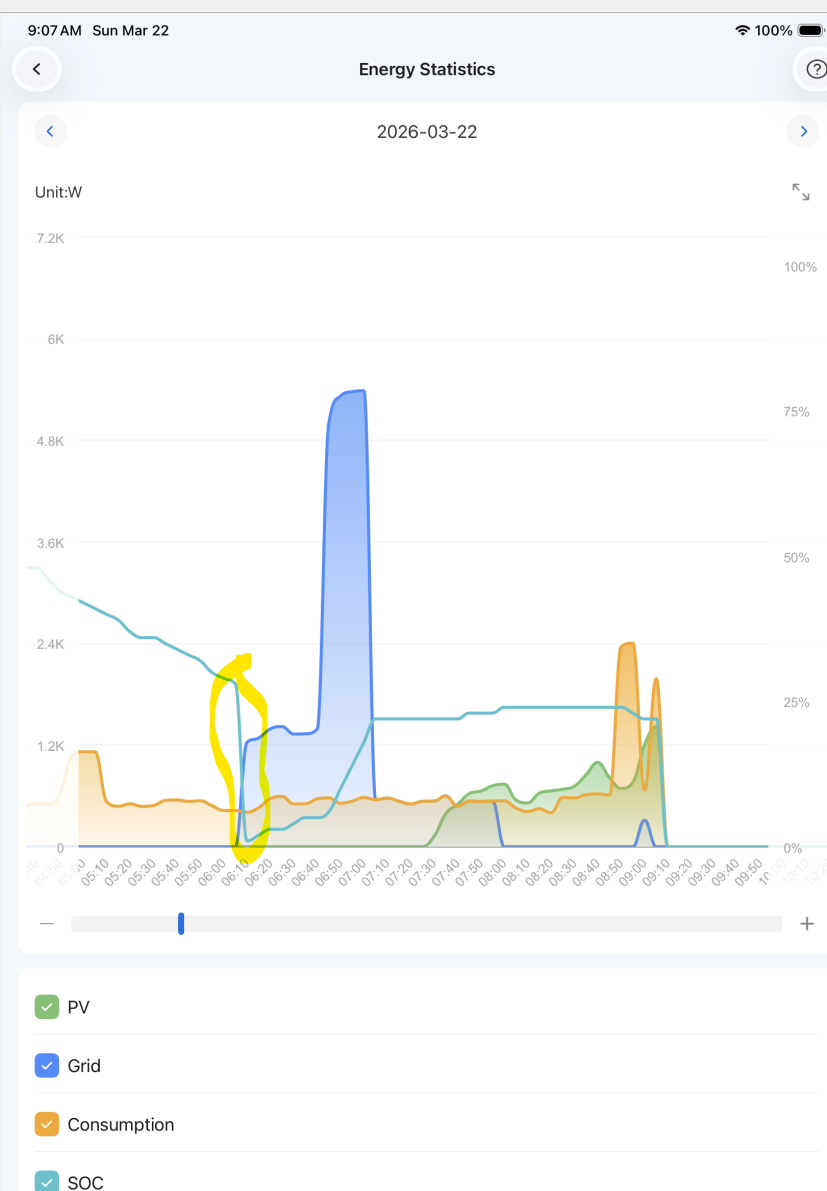Open the help question mark icon
The image size is (827, 1191).
[815, 69]
